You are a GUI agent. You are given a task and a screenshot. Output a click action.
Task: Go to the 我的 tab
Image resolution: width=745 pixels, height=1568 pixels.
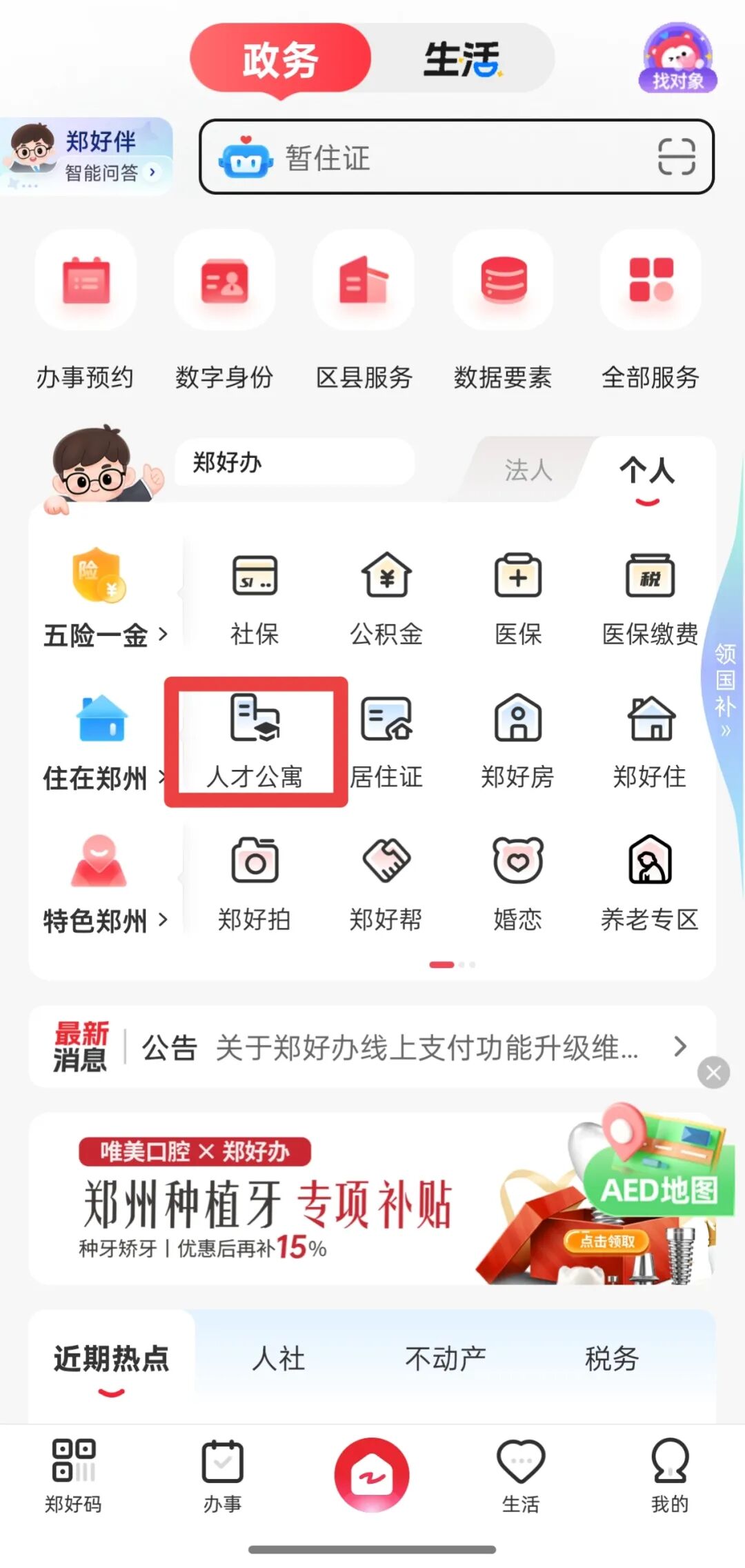tap(669, 1474)
